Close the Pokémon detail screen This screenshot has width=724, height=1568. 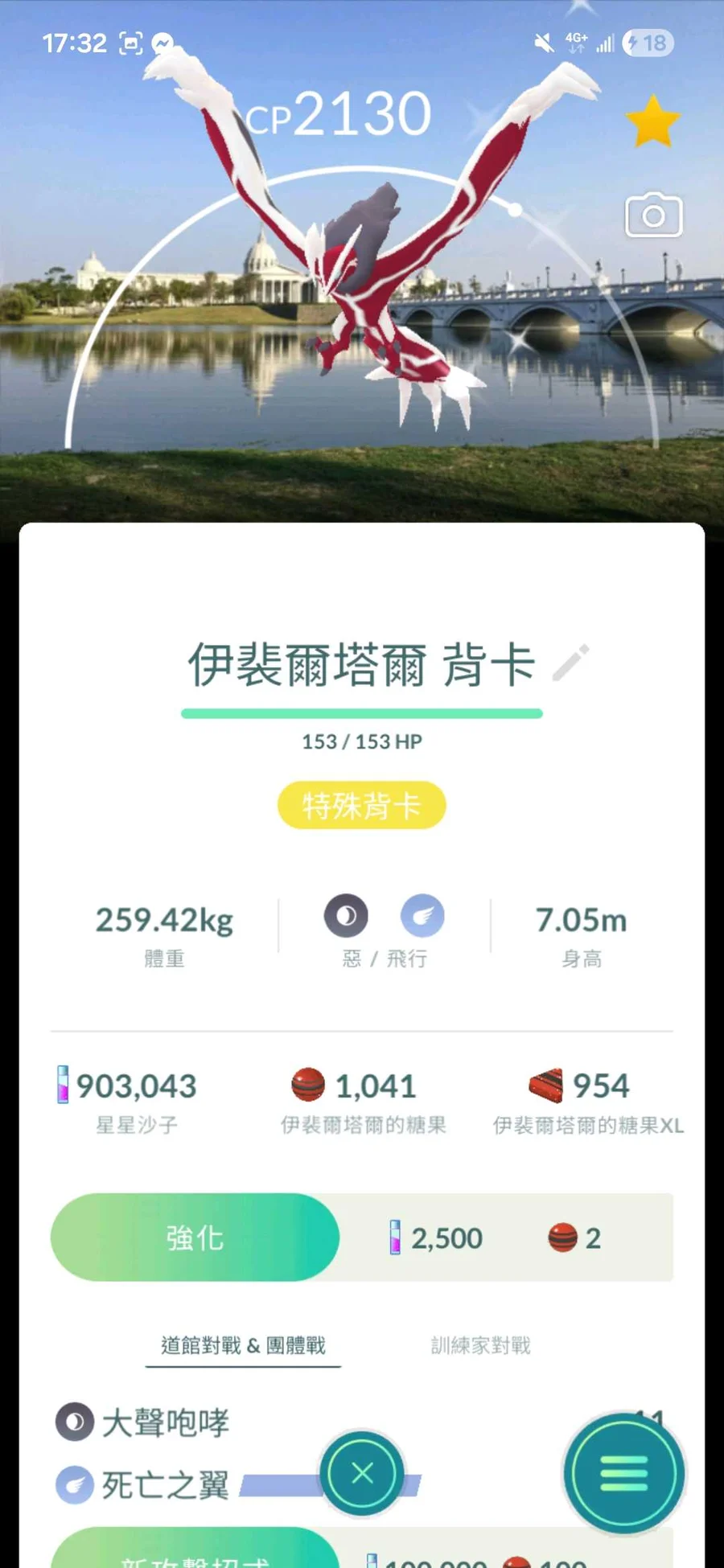pyautogui.click(x=361, y=1472)
